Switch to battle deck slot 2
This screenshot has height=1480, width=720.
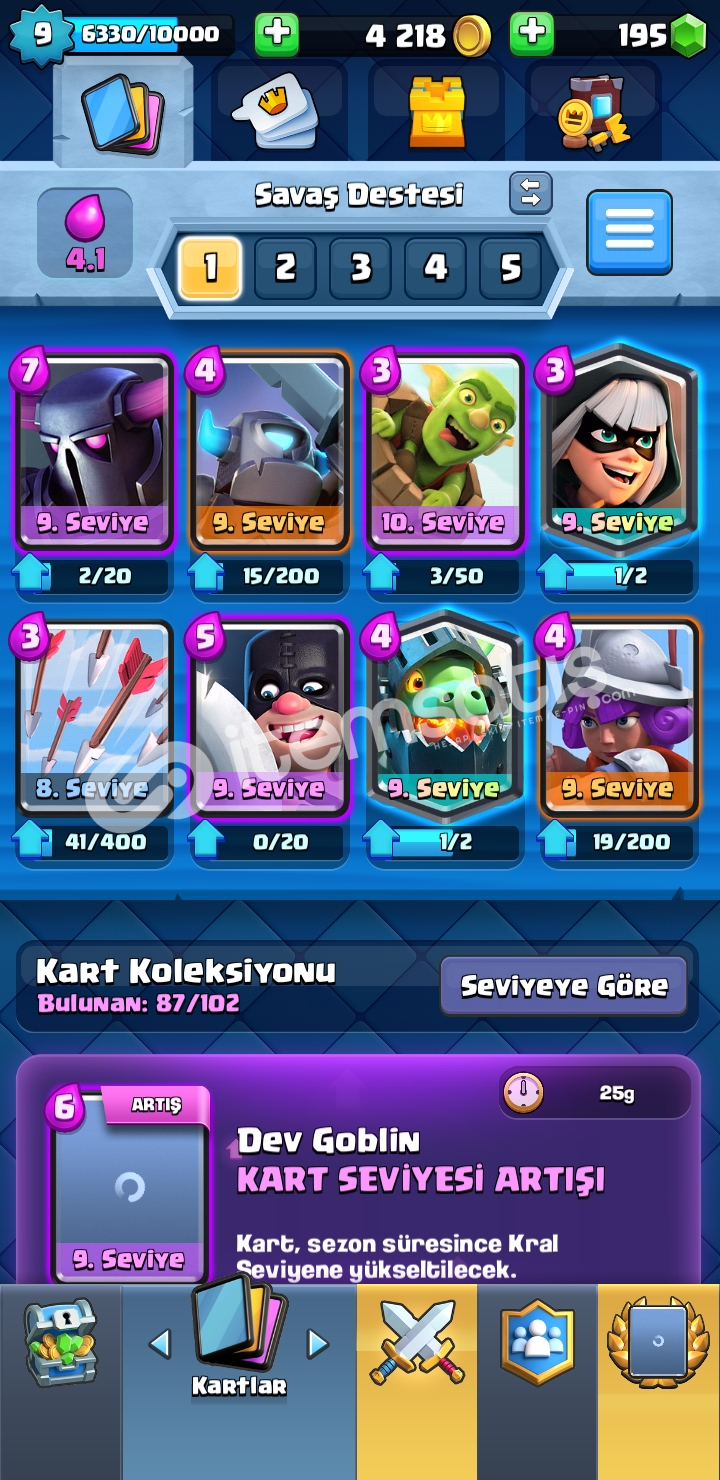pos(285,268)
